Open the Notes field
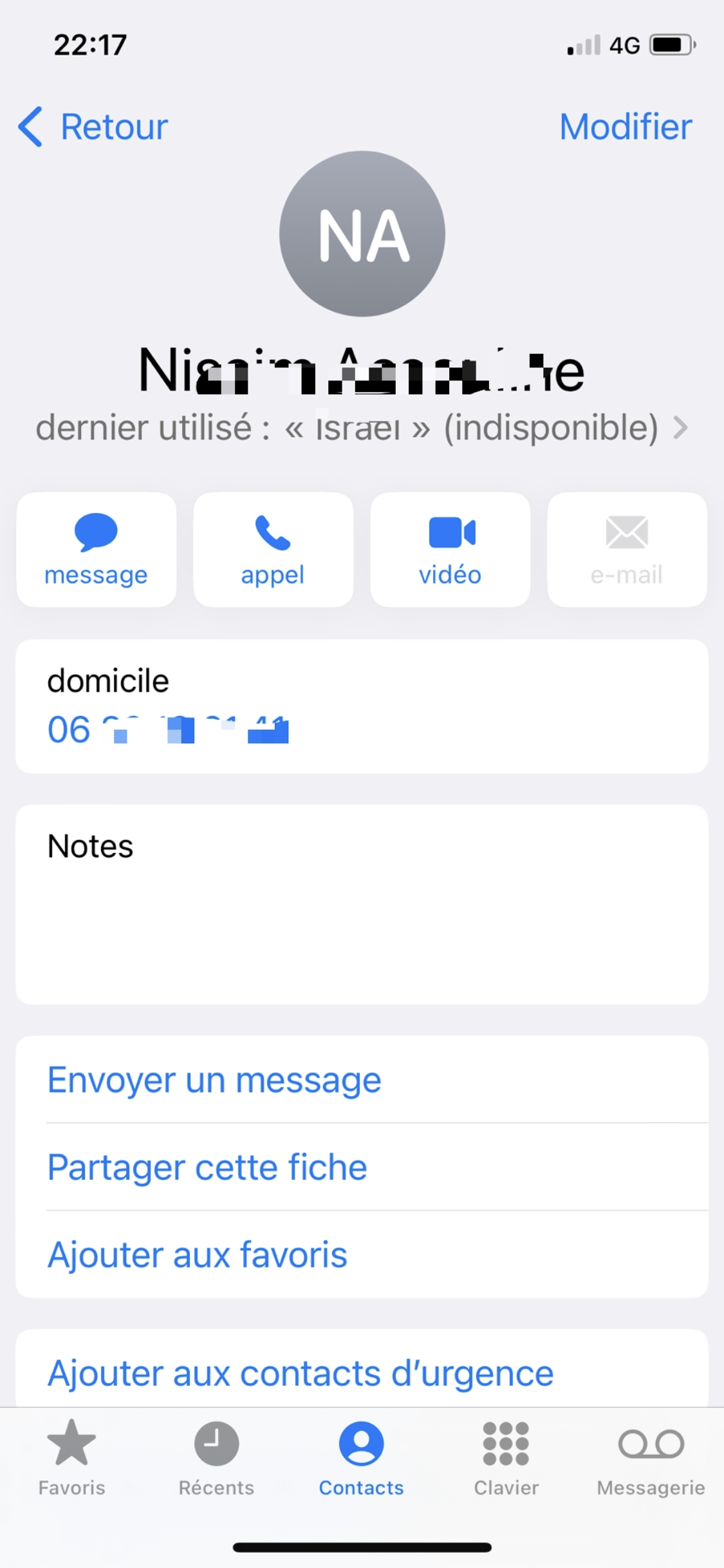 click(x=361, y=904)
